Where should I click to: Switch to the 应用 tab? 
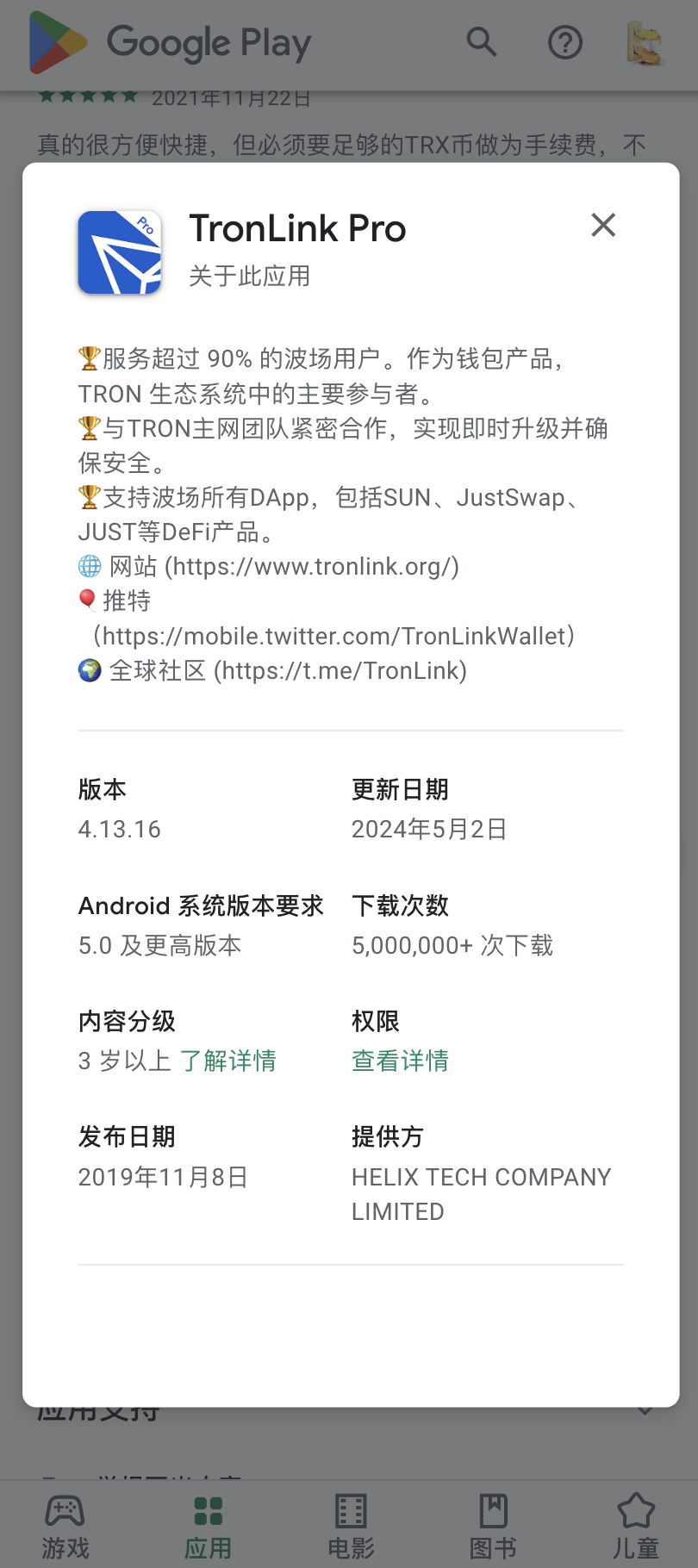[209, 1526]
